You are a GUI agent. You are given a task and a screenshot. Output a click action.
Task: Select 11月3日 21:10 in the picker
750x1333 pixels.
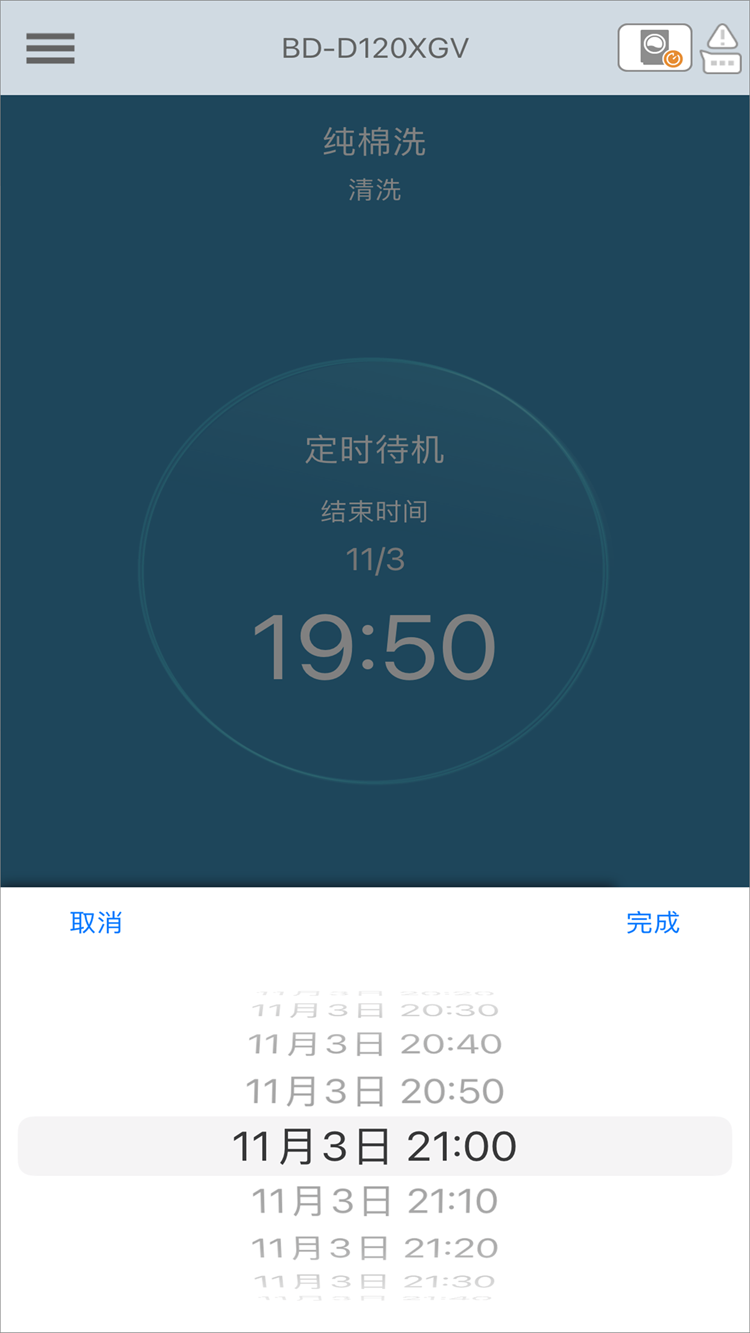click(x=374, y=1200)
